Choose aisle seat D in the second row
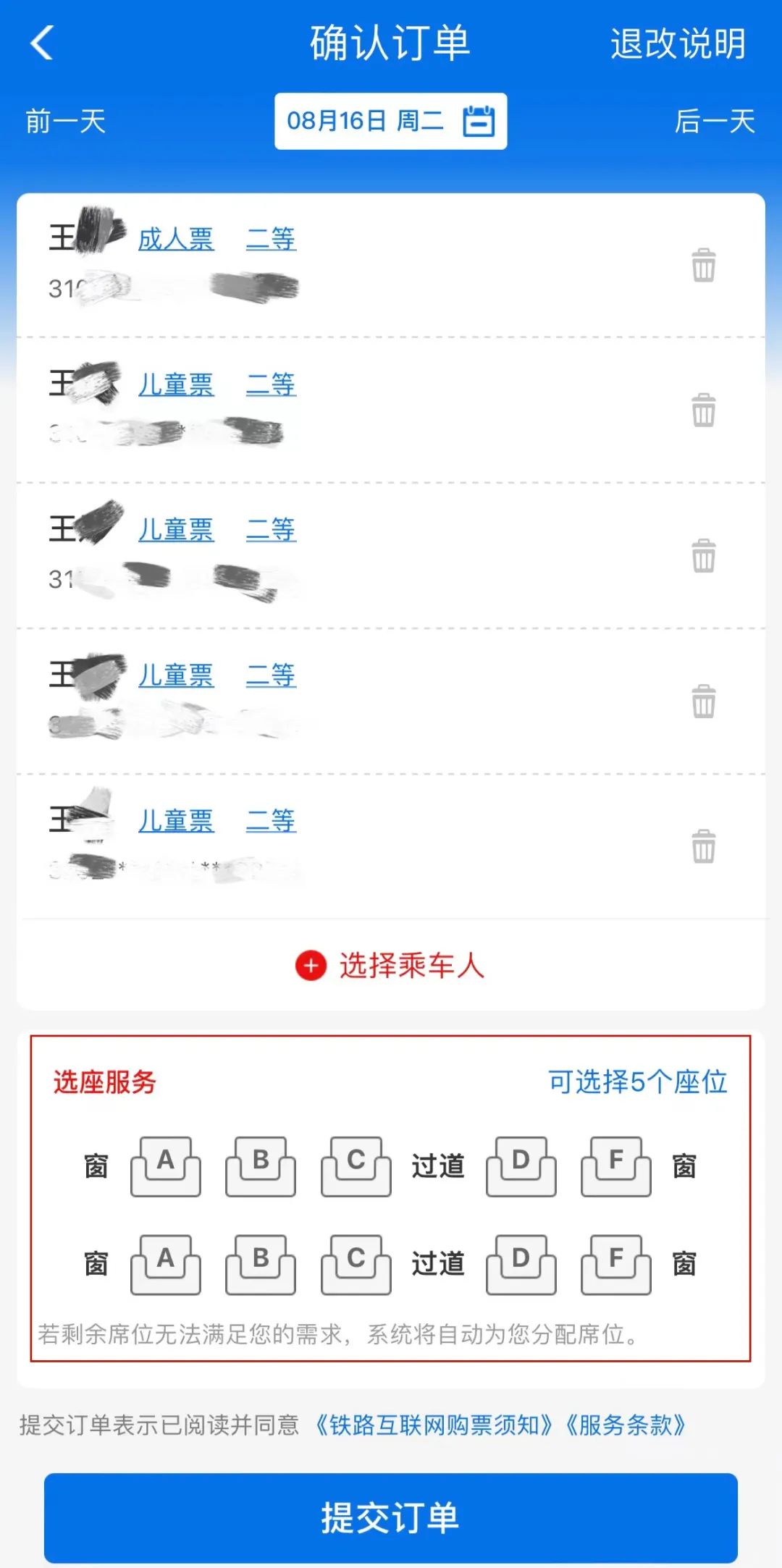This screenshot has width=782, height=1568. (x=521, y=1264)
